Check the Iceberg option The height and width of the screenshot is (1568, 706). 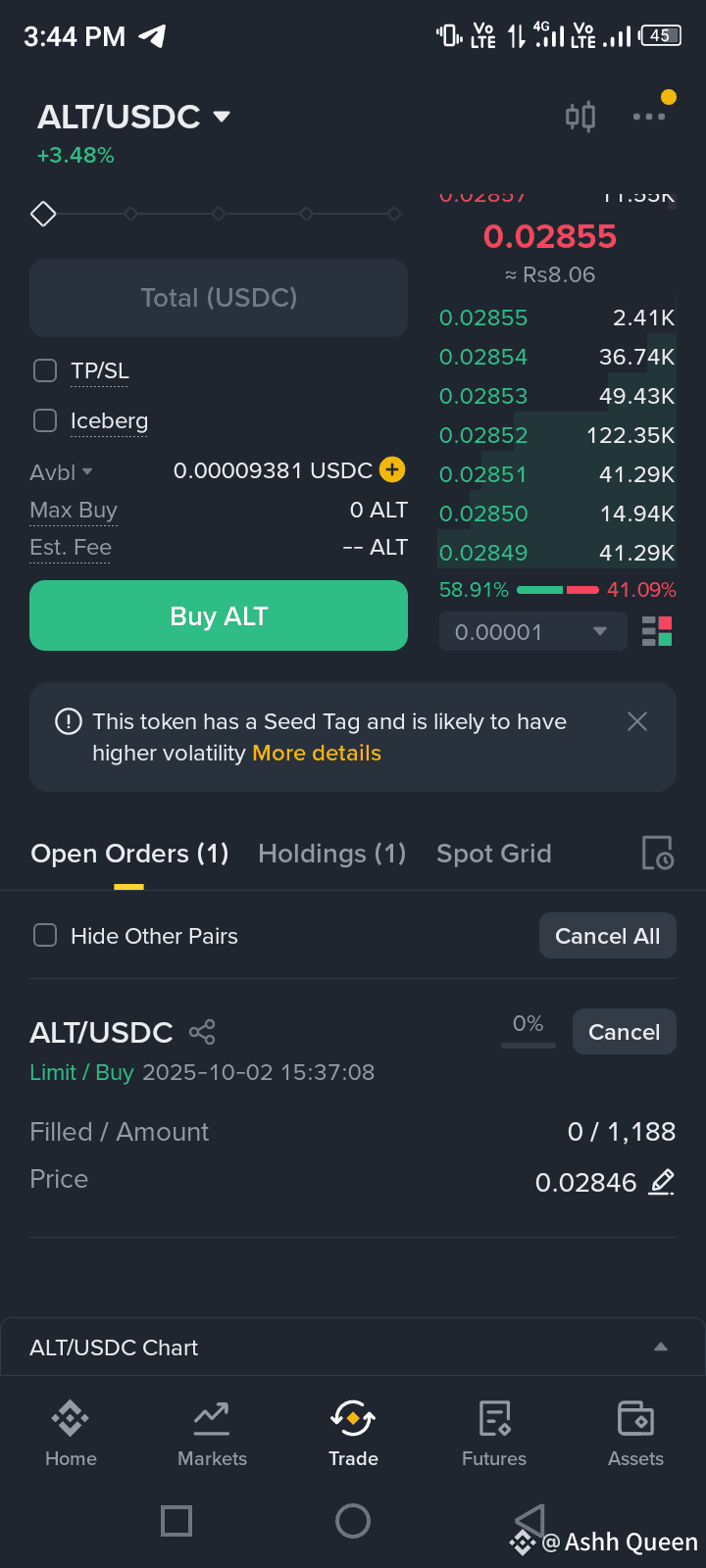click(x=45, y=420)
